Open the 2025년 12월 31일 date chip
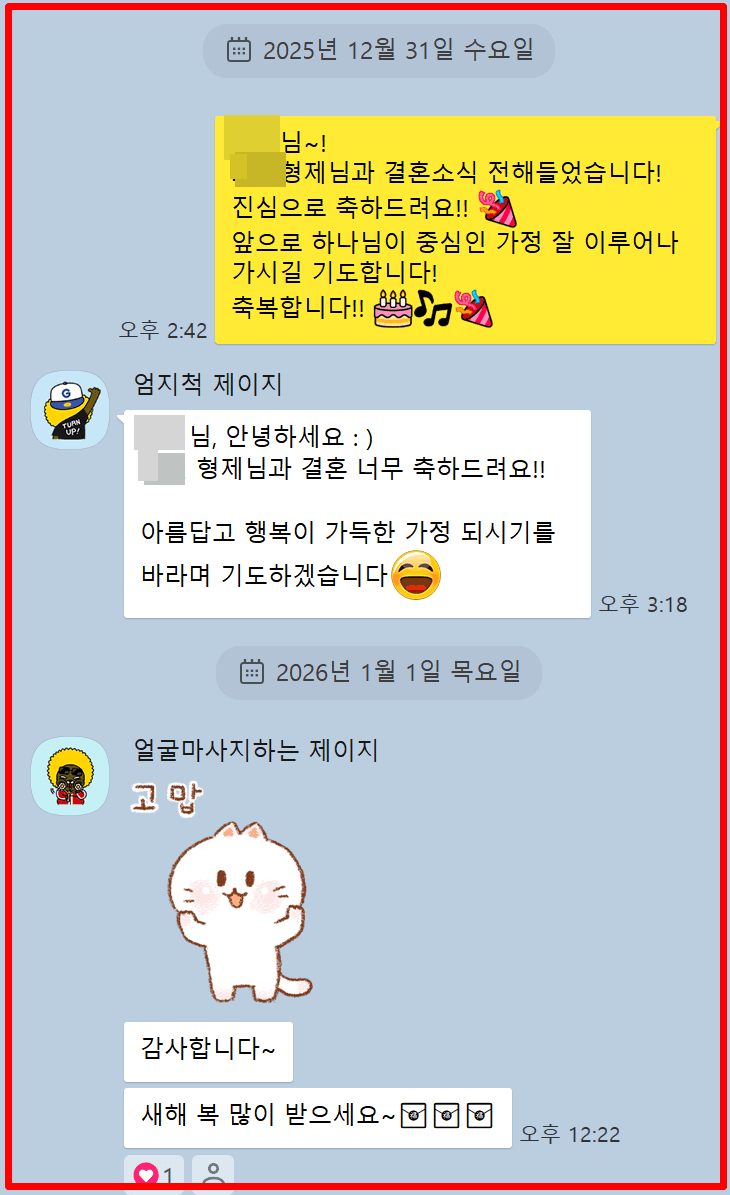730x1195 pixels. [x=379, y=51]
